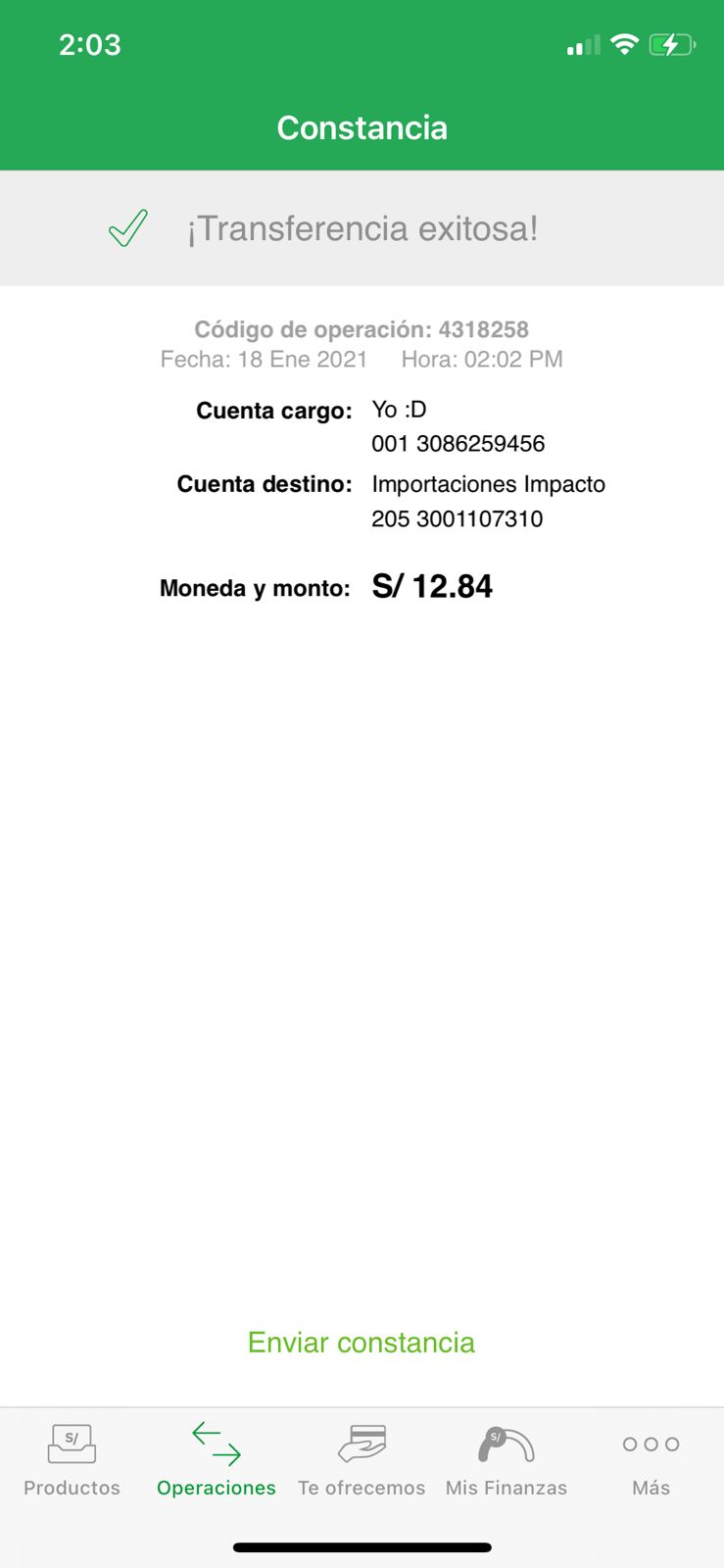
Task: Select the Mis Finanzas tab
Action: pos(507,1459)
